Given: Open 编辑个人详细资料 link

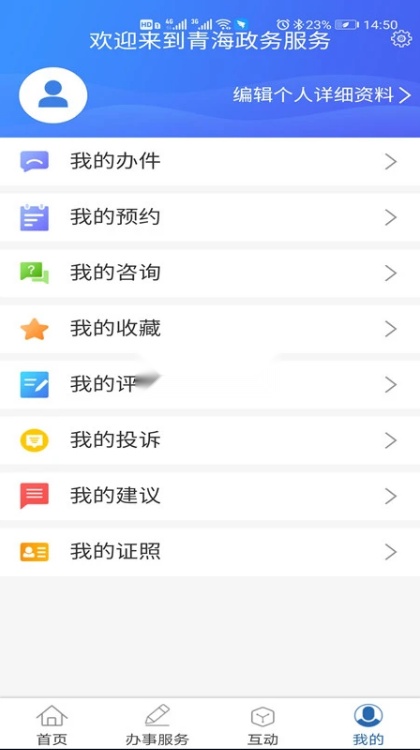Looking at the screenshot, I should (322, 95).
